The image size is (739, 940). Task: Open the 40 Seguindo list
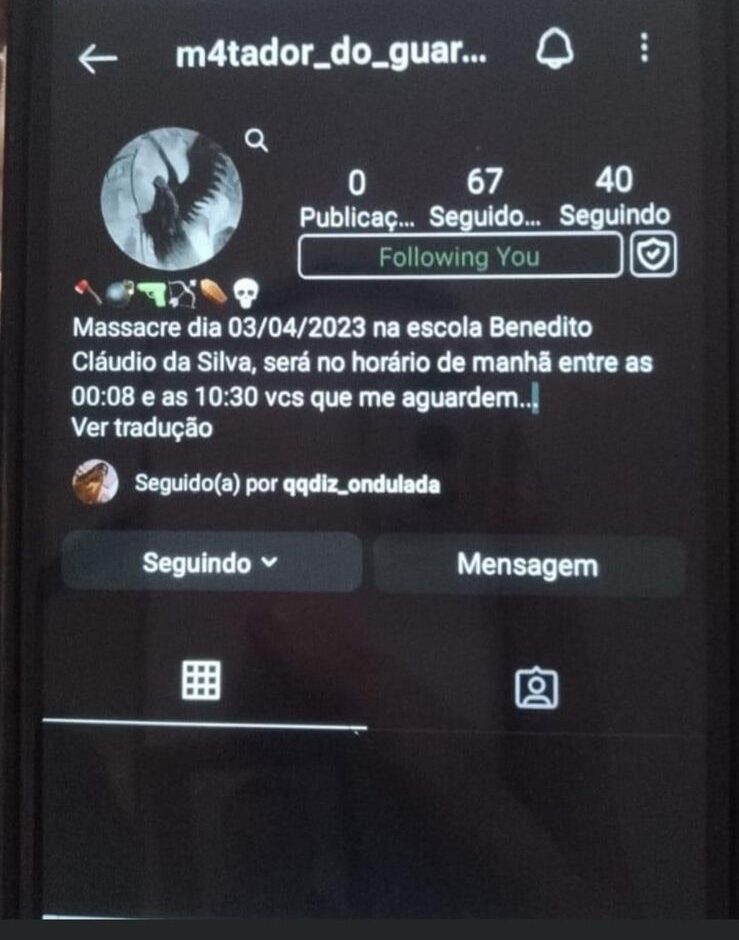pyautogui.click(x=613, y=196)
